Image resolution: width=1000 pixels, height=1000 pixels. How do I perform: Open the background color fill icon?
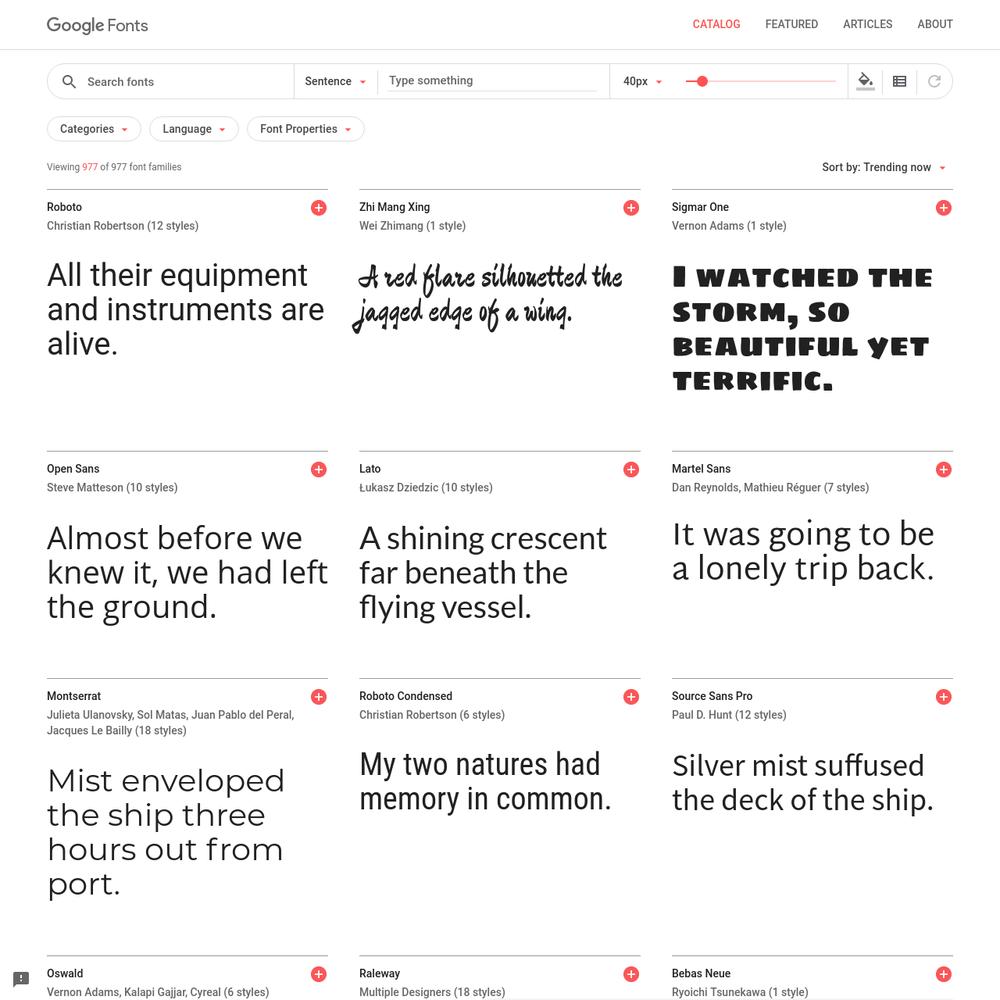click(x=866, y=81)
